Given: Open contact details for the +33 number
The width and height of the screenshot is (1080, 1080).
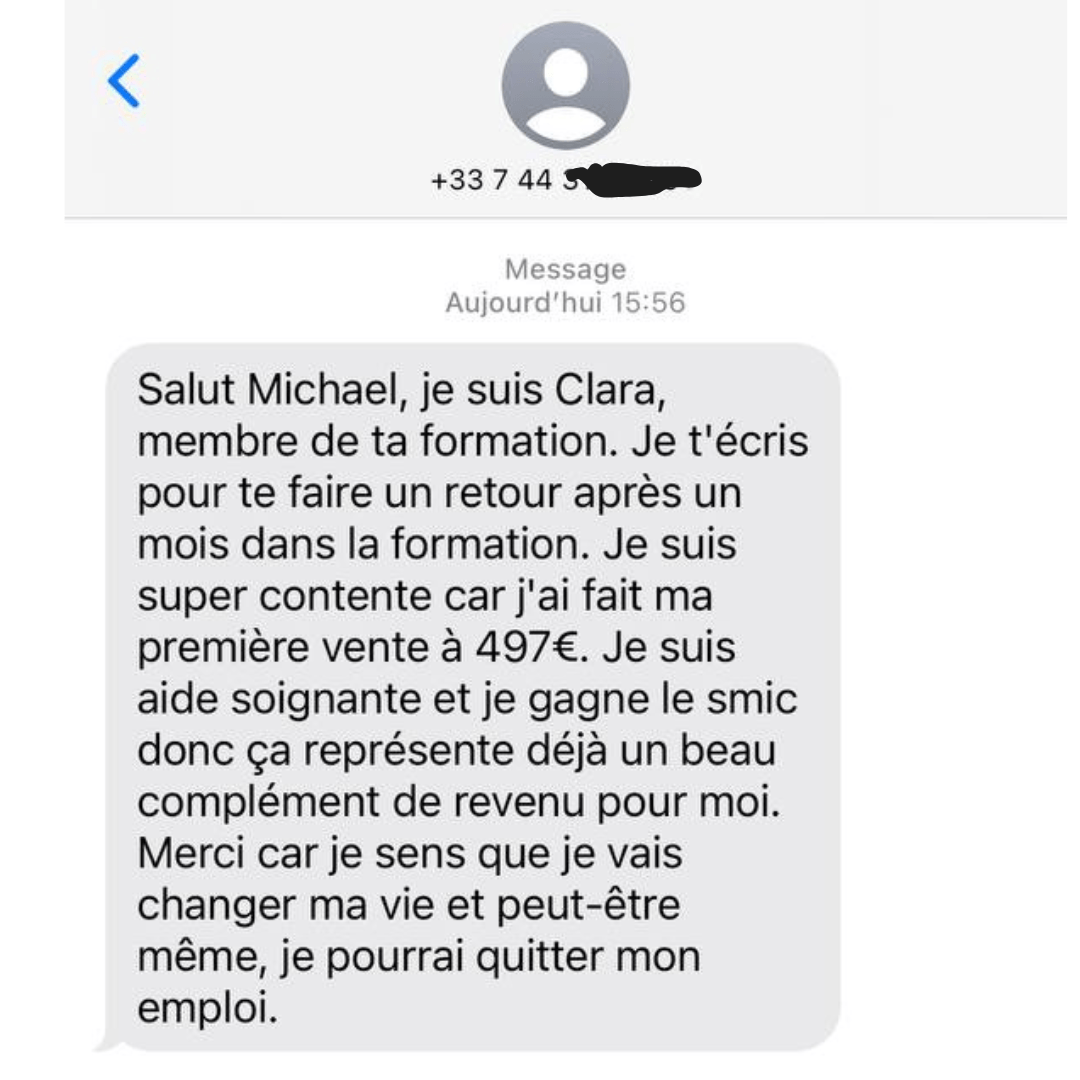Looking at the screenshot, I should pyautogui.click(x=565, y=86).
